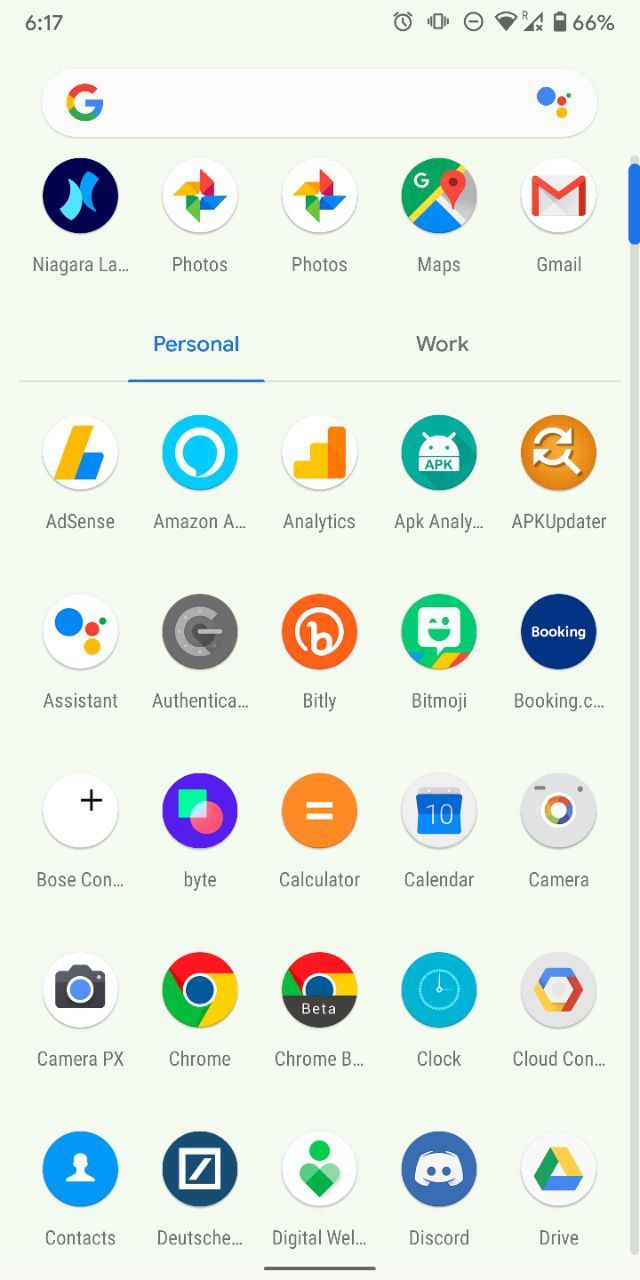Switch to the Work tab
The width and height of the screenshot is (640, 1280).
(442, 344)
